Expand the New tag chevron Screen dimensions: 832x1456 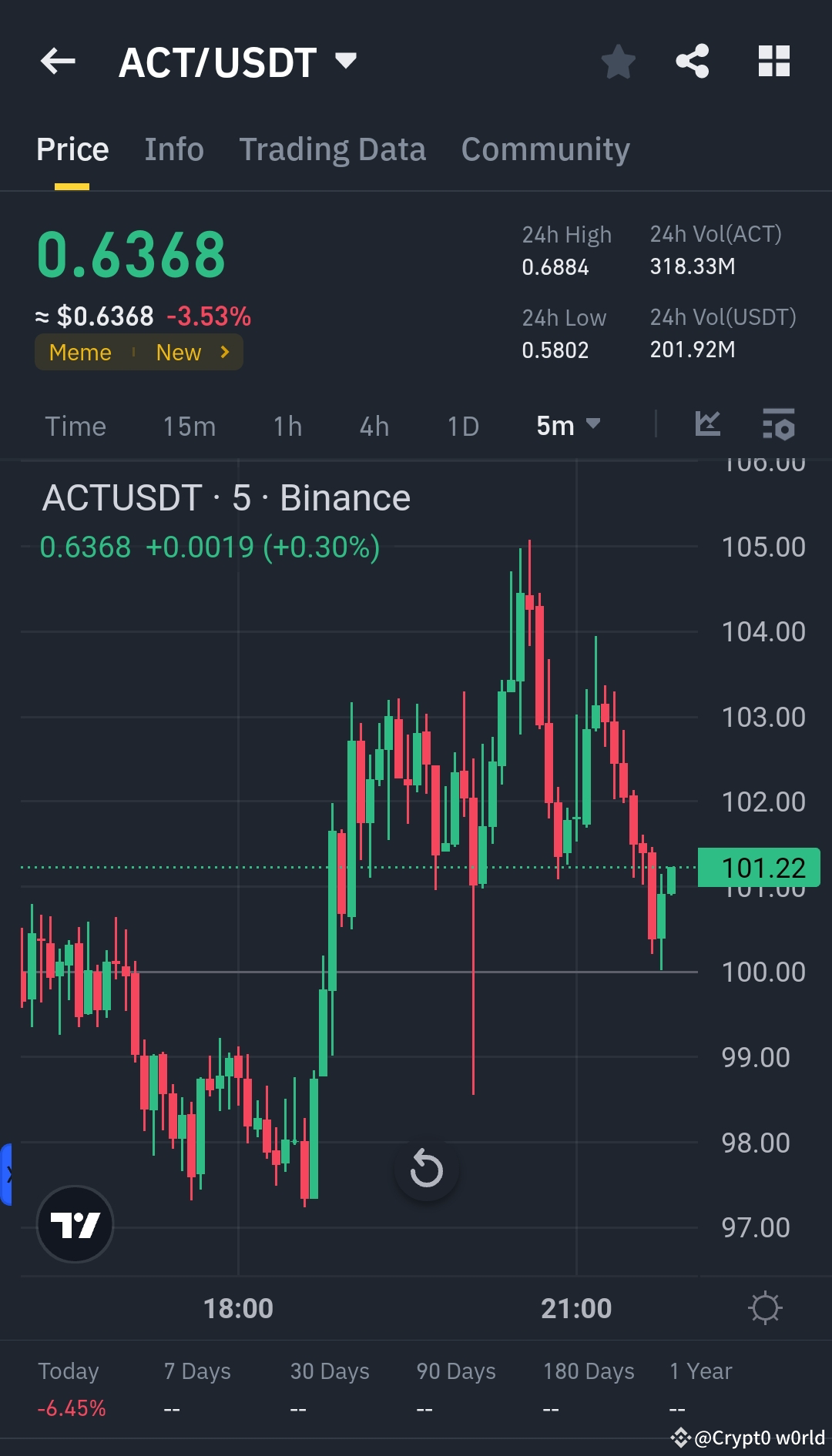pyautogui.click(x=224, y=352)
